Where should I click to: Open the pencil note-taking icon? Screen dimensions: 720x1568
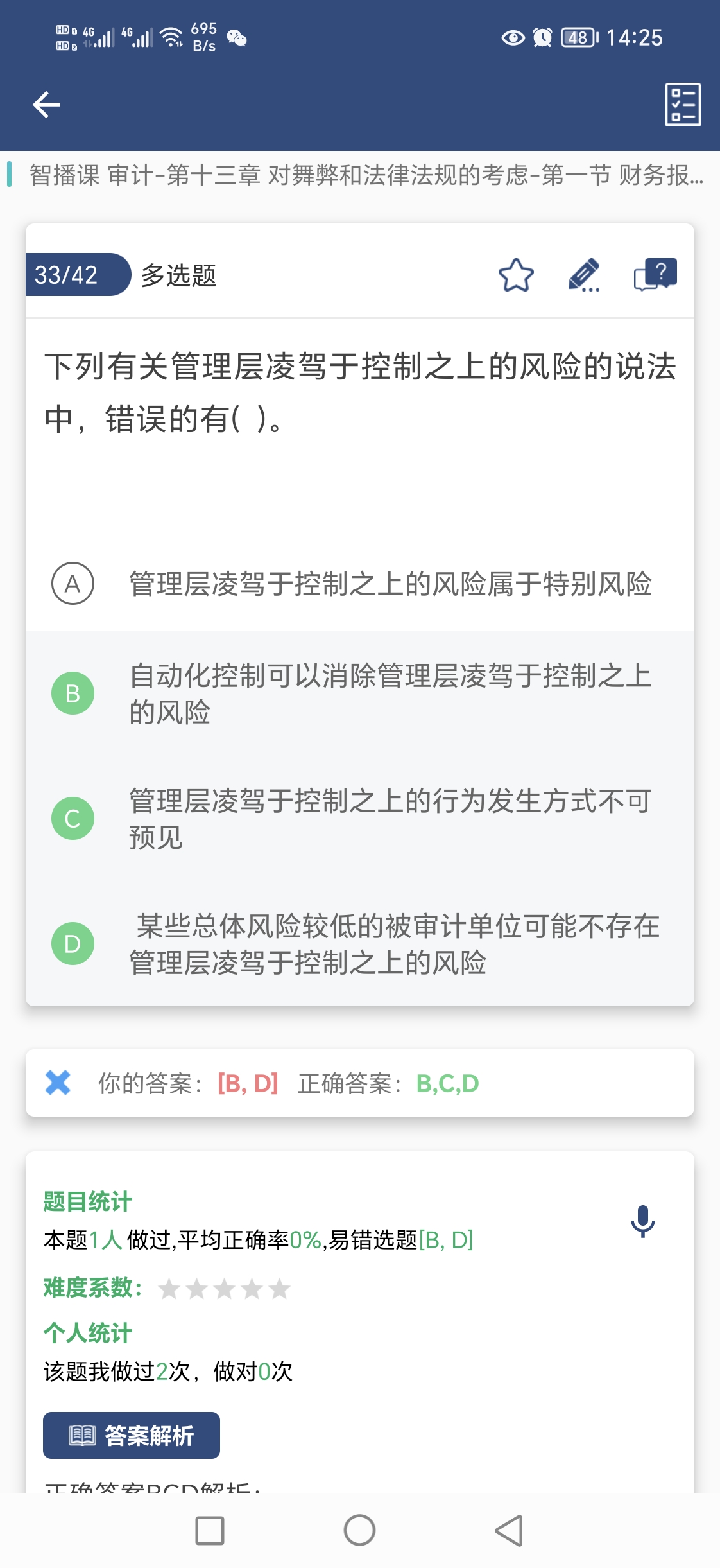(584, 275)
